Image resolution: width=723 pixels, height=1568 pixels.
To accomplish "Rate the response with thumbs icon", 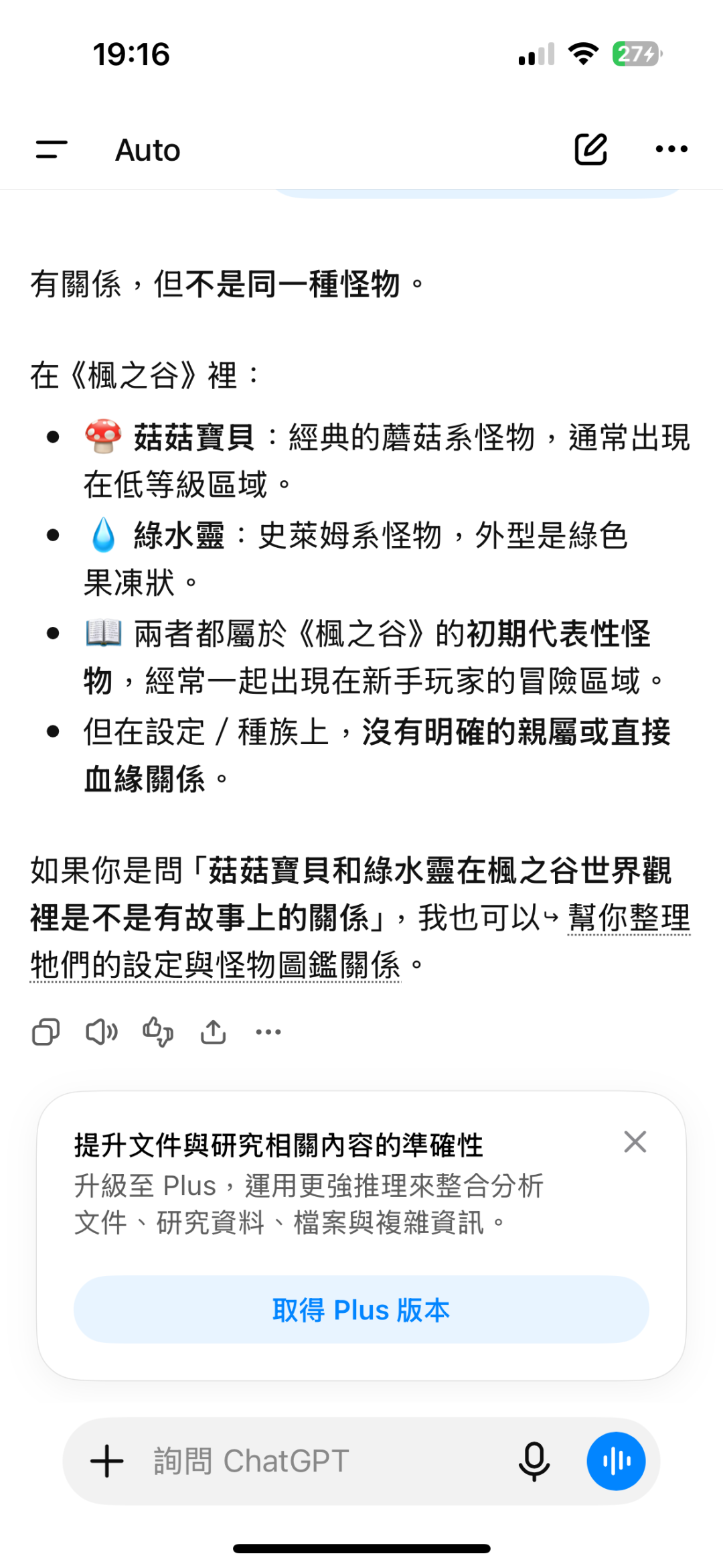I will tap(158, 1031).
